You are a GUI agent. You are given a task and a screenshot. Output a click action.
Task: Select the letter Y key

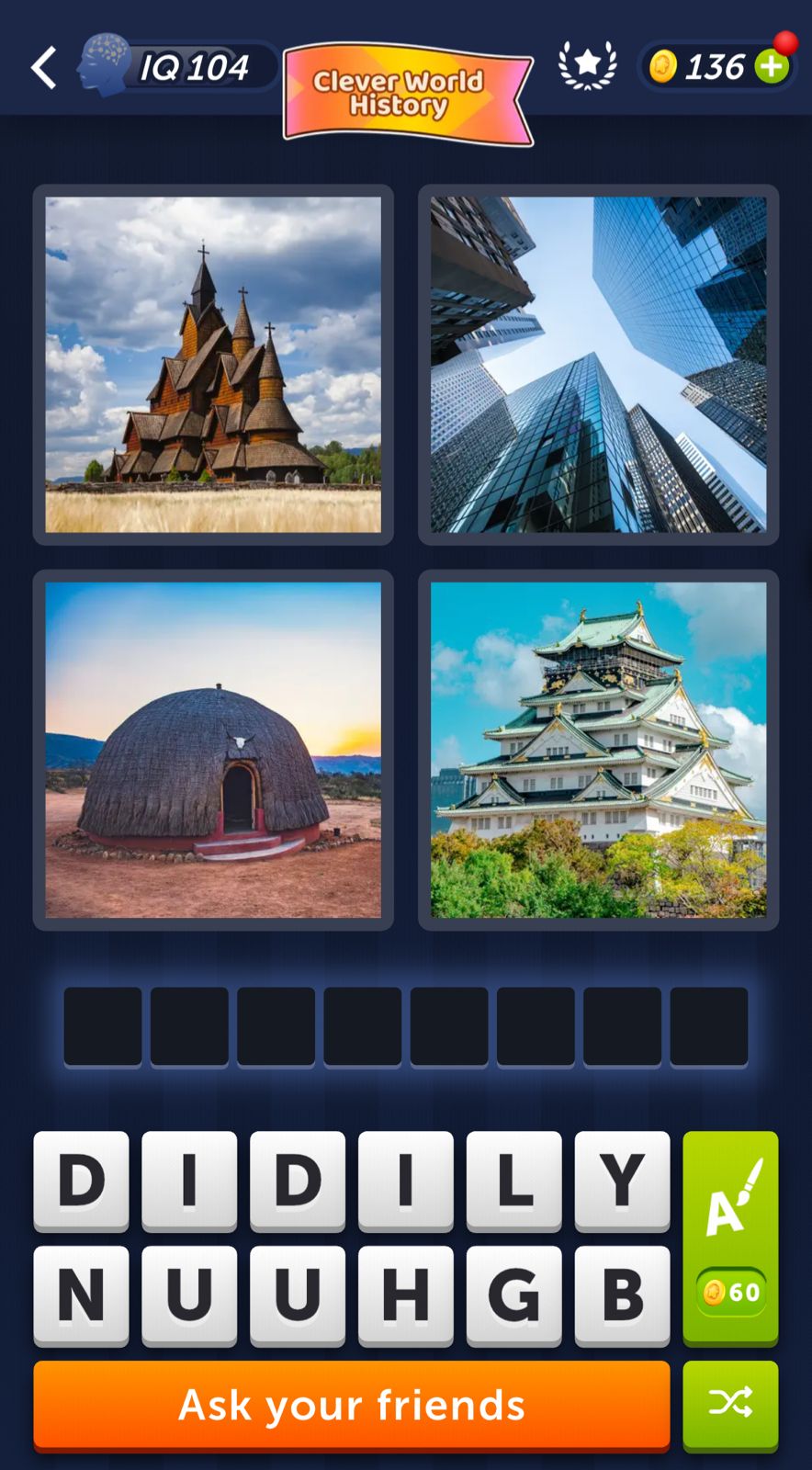tap(622, 1182)
